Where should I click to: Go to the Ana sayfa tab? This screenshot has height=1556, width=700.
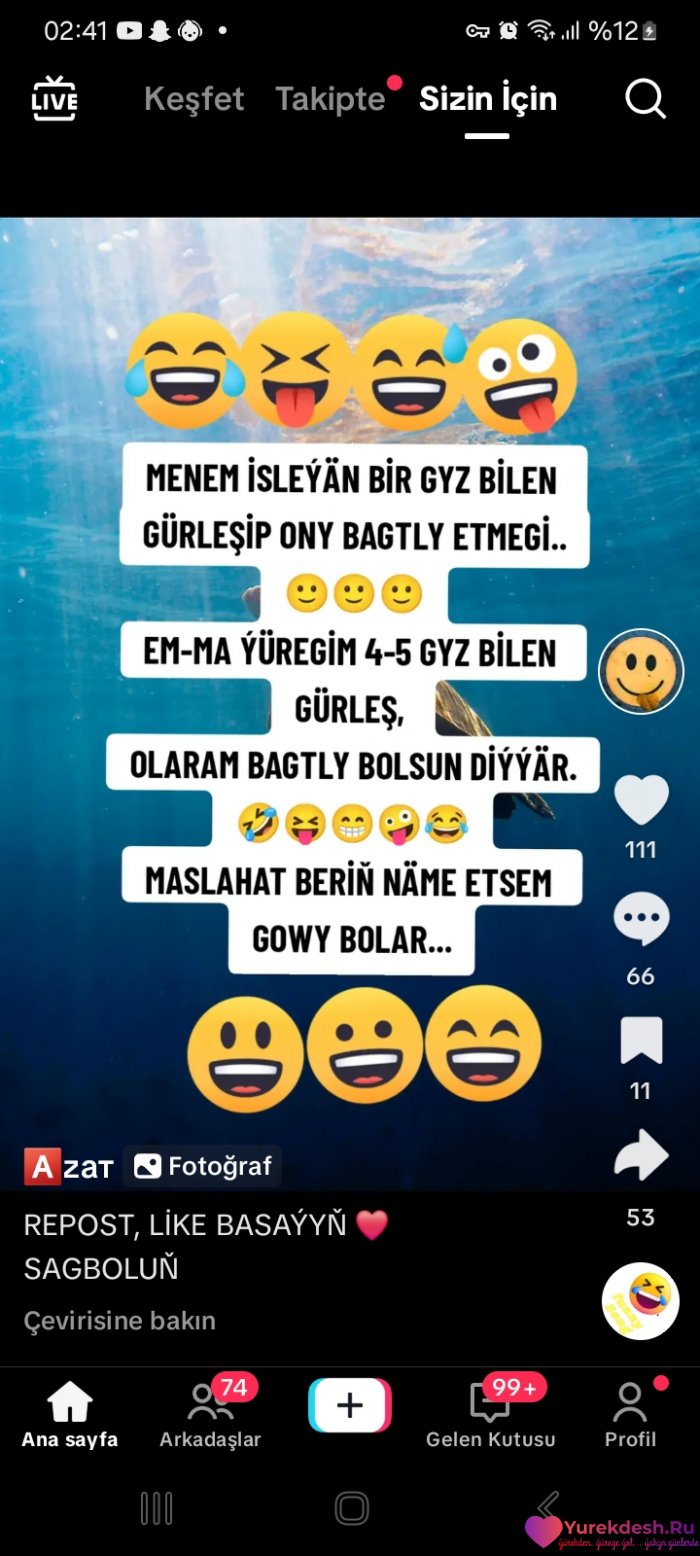tap(70, 1414)
